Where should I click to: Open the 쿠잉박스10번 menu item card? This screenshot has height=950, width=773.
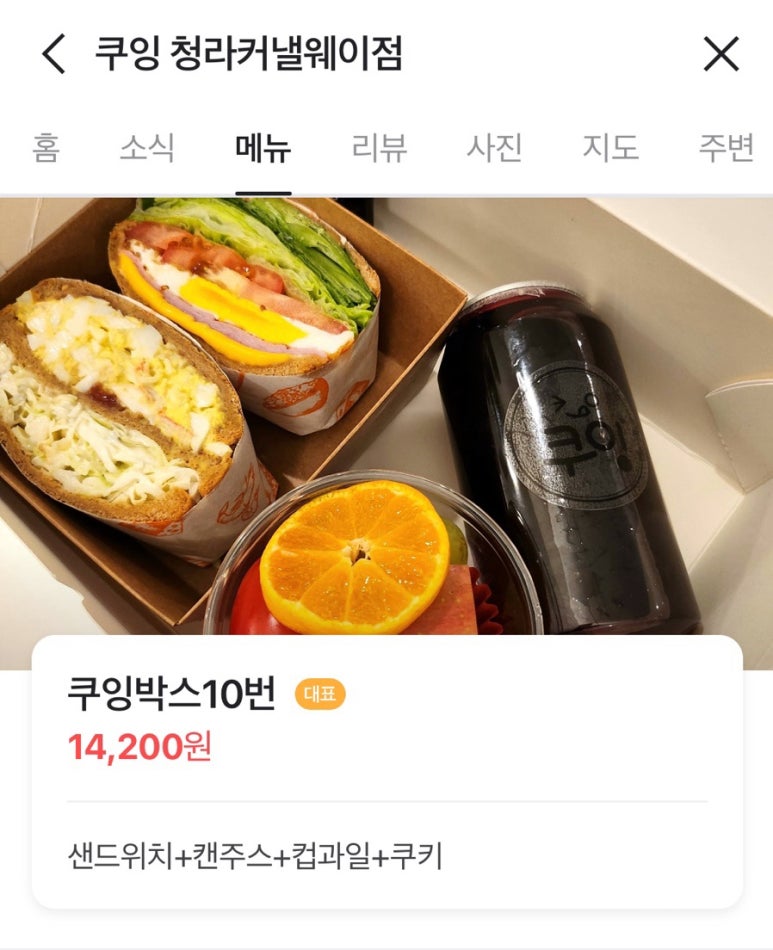387,770
